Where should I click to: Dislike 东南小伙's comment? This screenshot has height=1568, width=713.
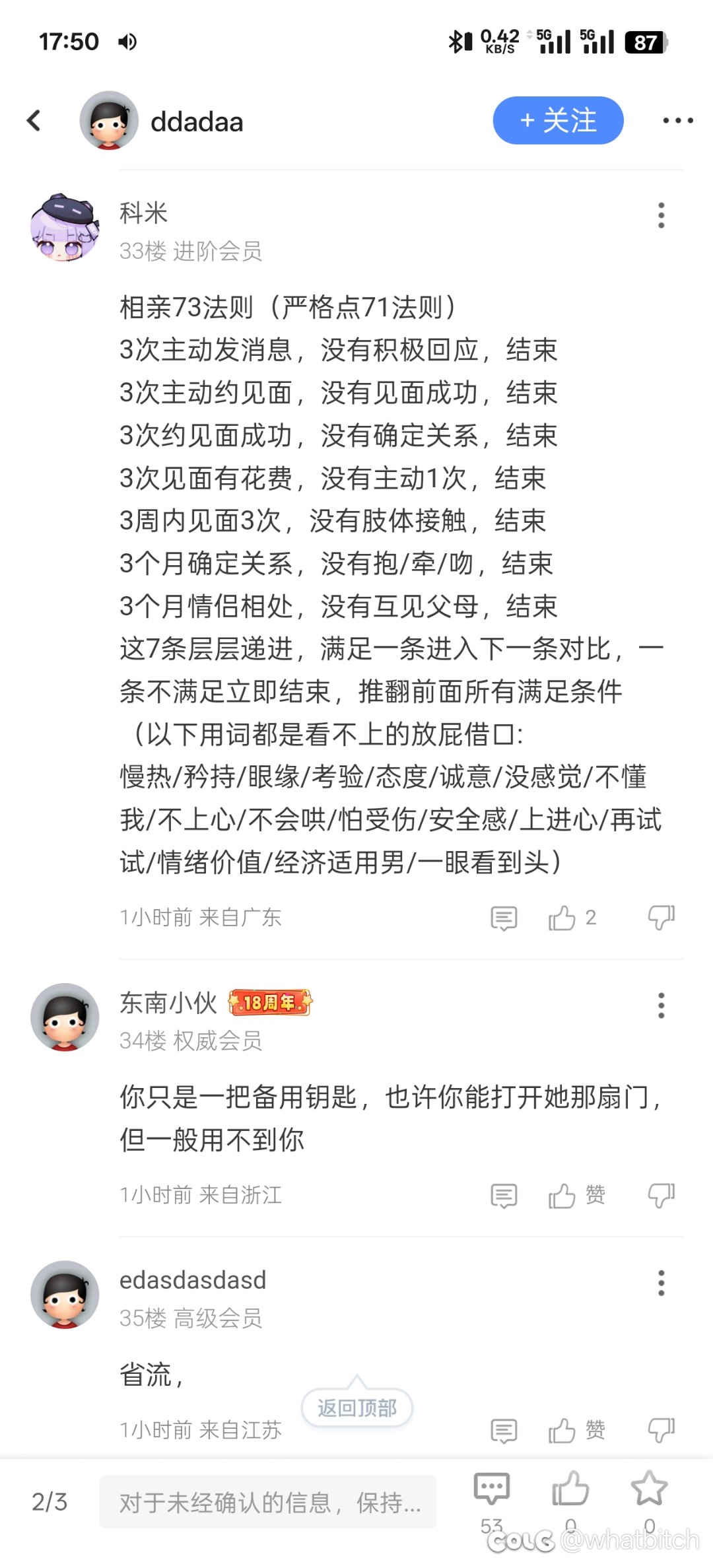(x=661, y=1195)
